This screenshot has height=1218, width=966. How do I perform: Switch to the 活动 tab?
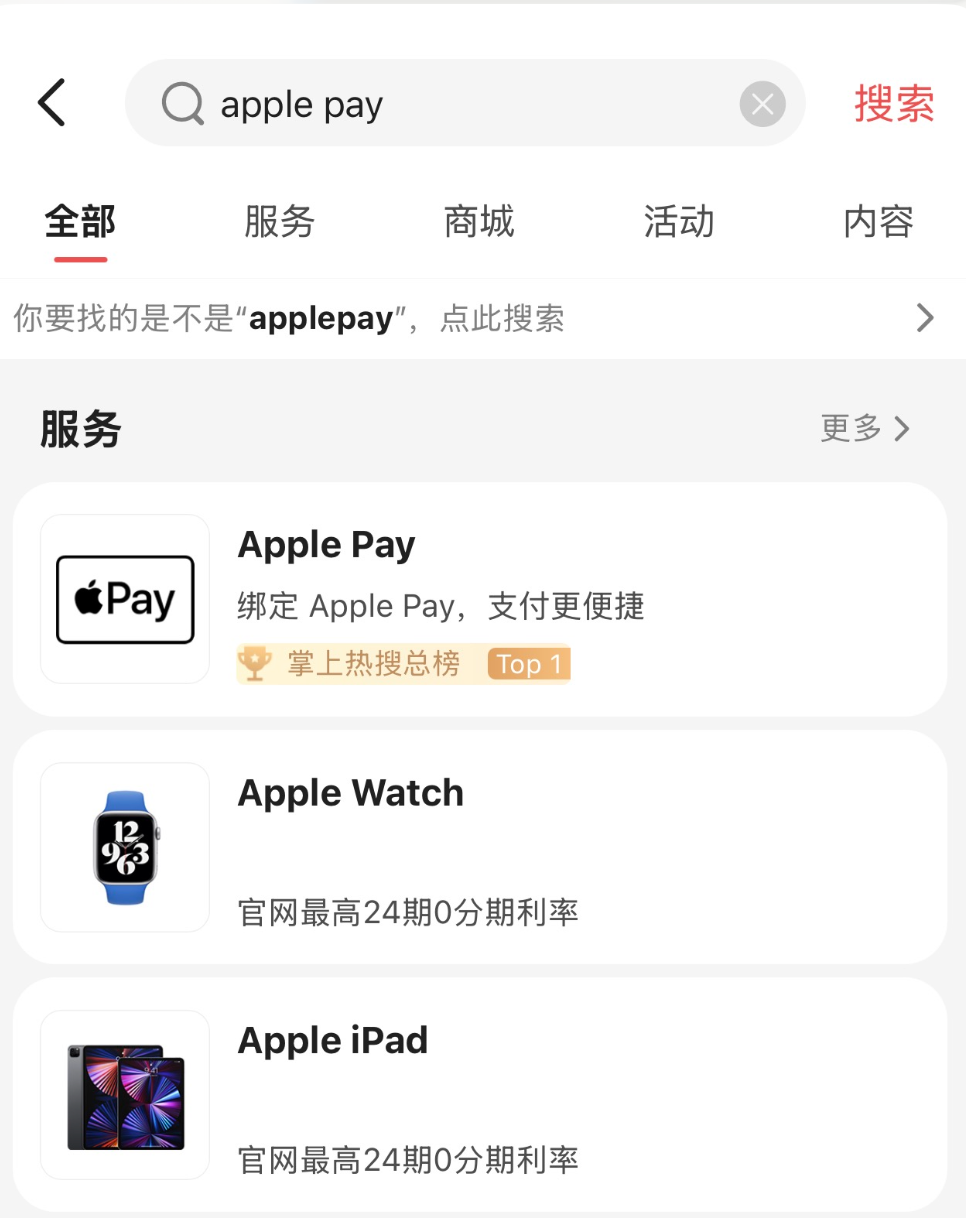click(679, 222)
